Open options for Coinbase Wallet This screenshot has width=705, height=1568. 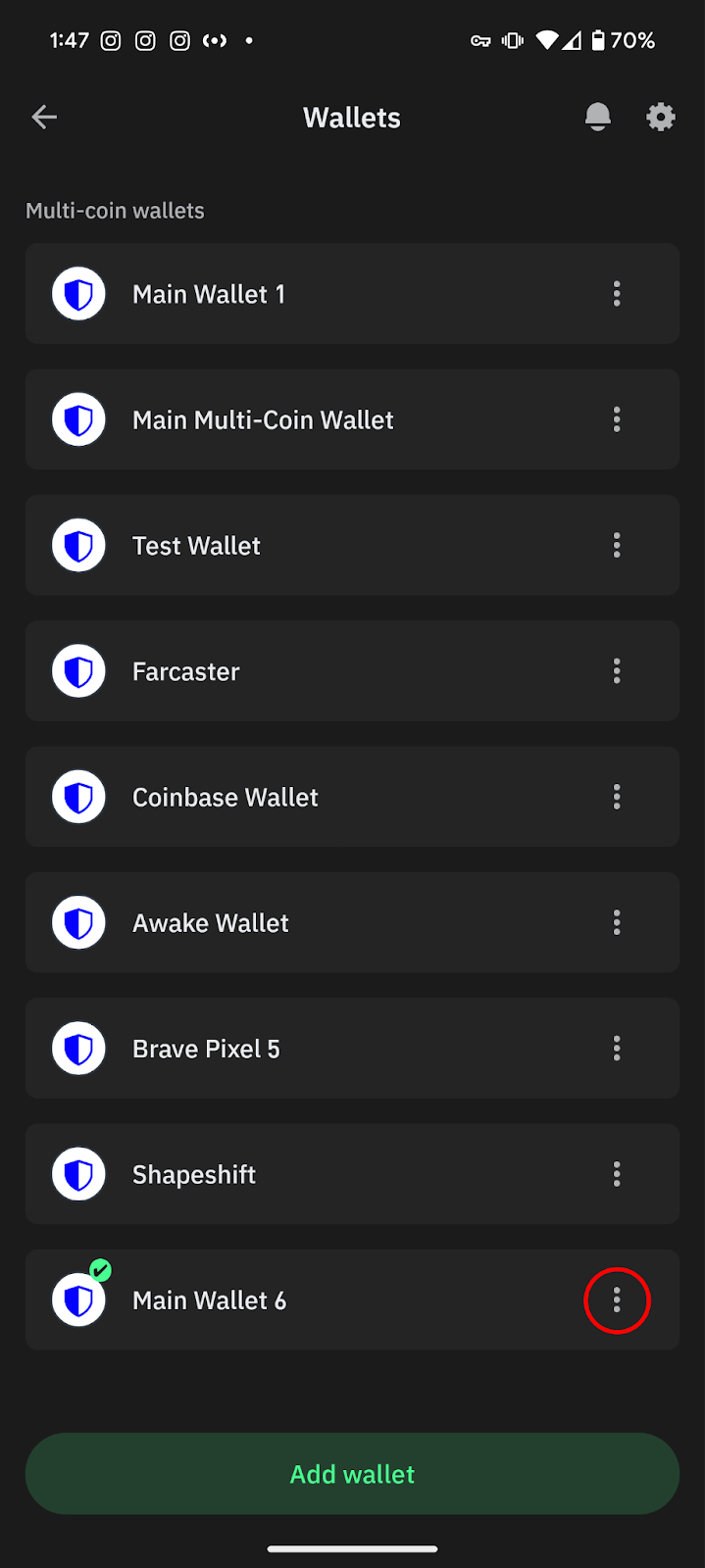pos(617,797)
